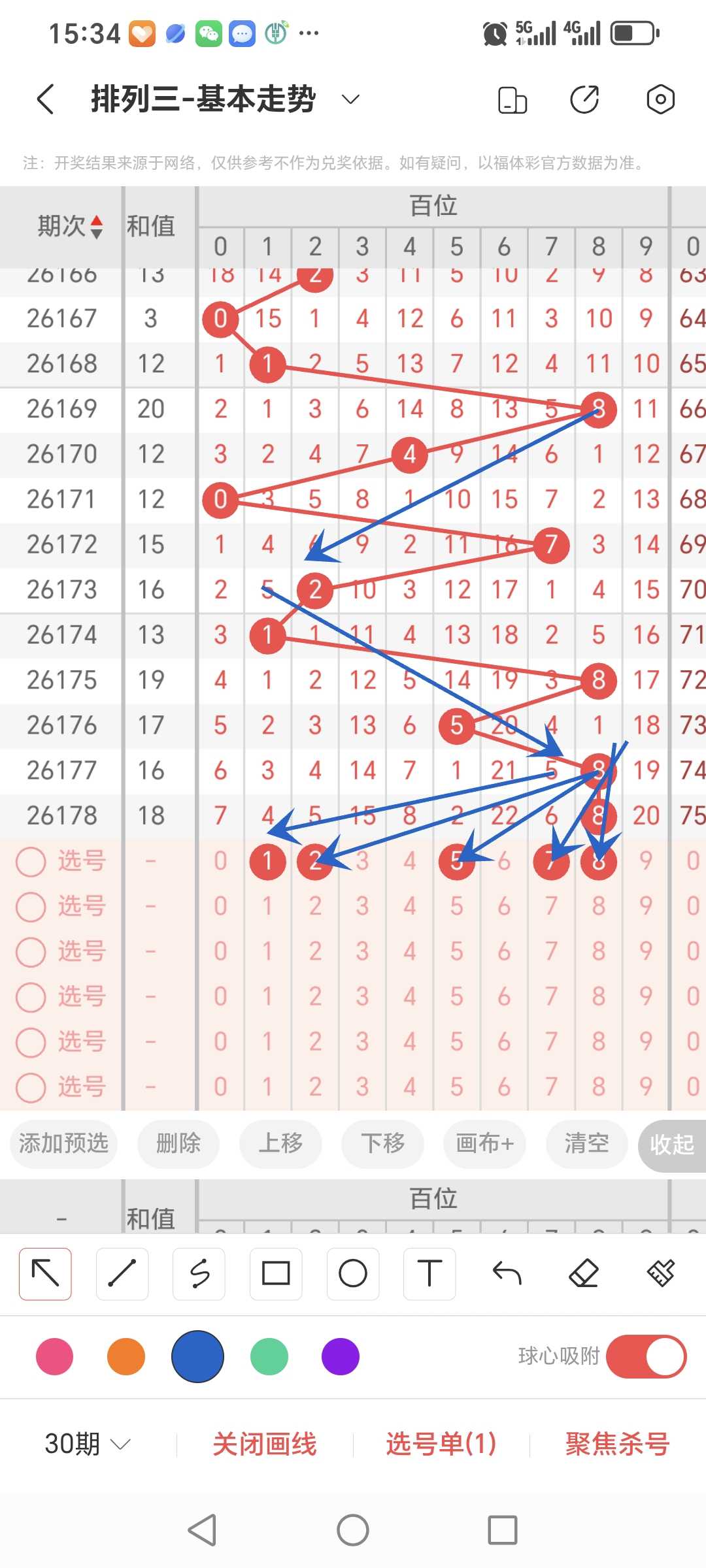Select the arrow drawing tool

click(45, 1273)
